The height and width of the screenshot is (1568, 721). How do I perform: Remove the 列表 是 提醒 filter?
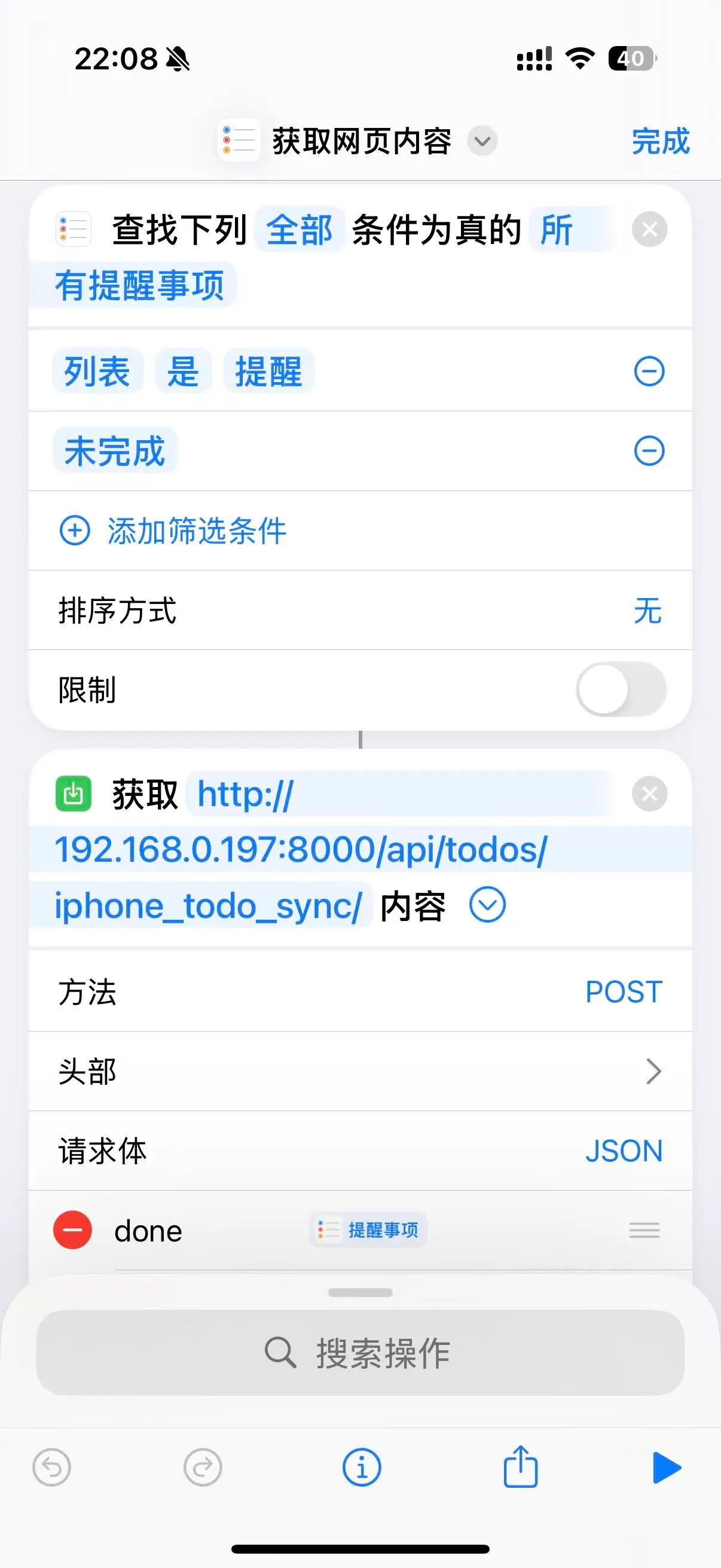point(649,371)
